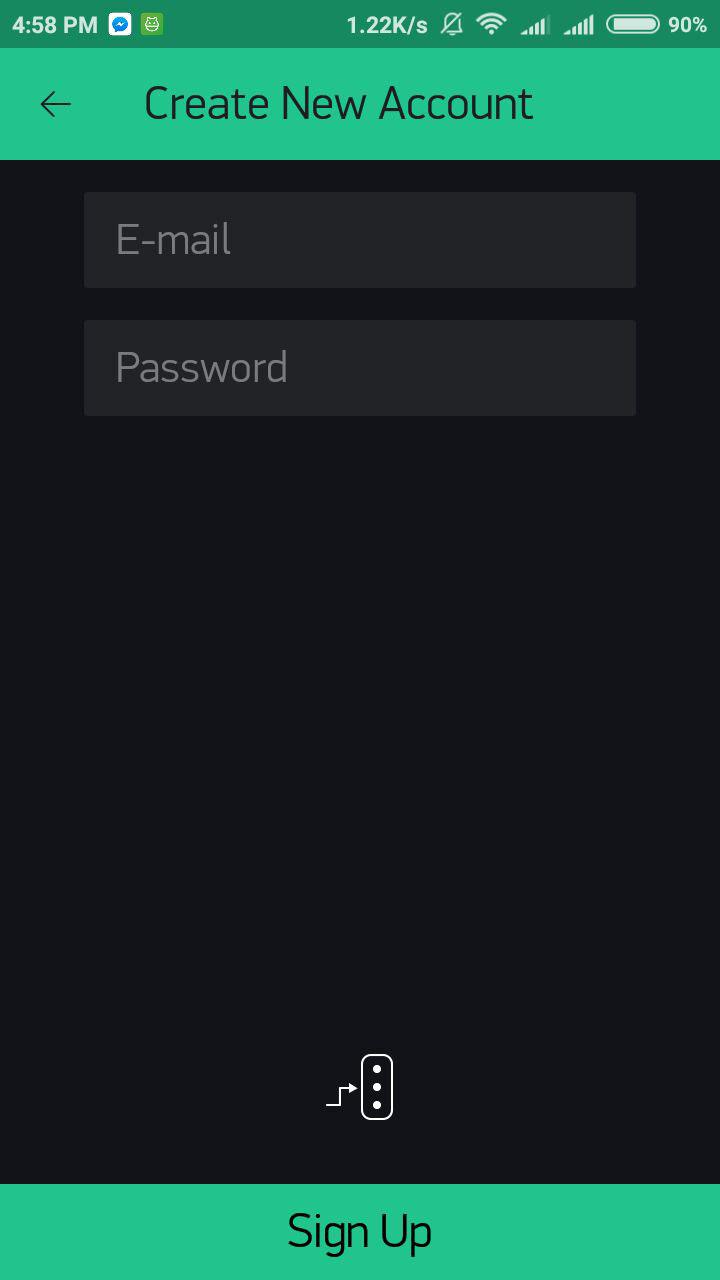Tap the Create New Account title
The image size is (720, 1280).
click(x=338, y=103)
